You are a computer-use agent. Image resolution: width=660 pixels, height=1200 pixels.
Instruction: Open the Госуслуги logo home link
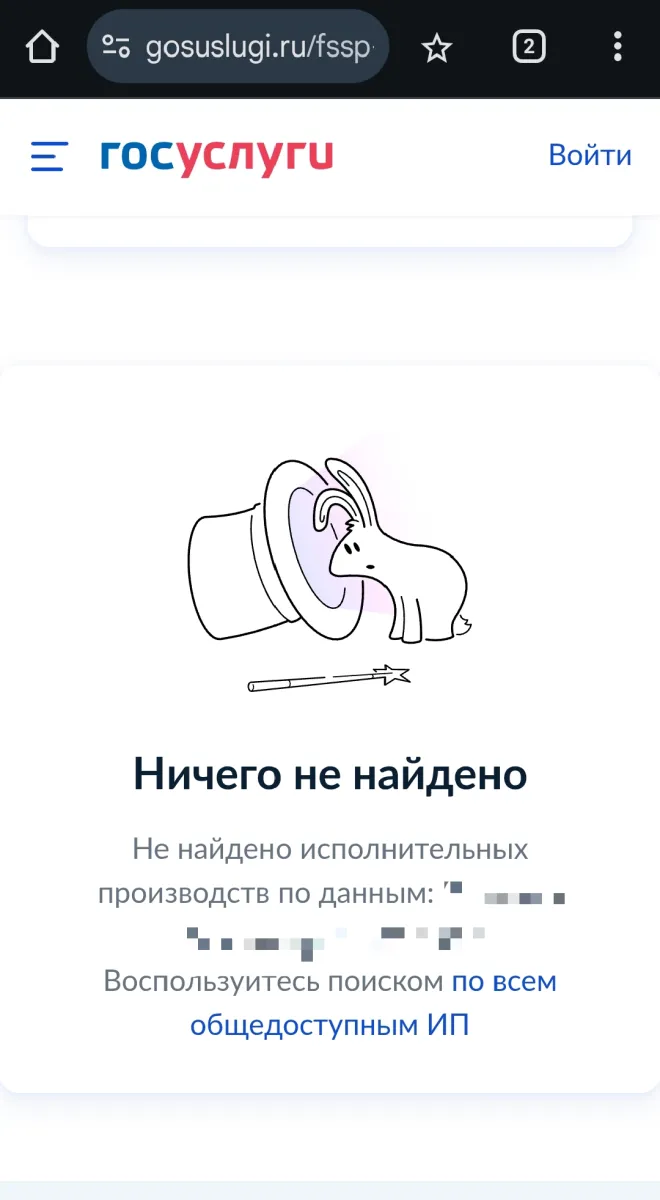click(216, 156)
